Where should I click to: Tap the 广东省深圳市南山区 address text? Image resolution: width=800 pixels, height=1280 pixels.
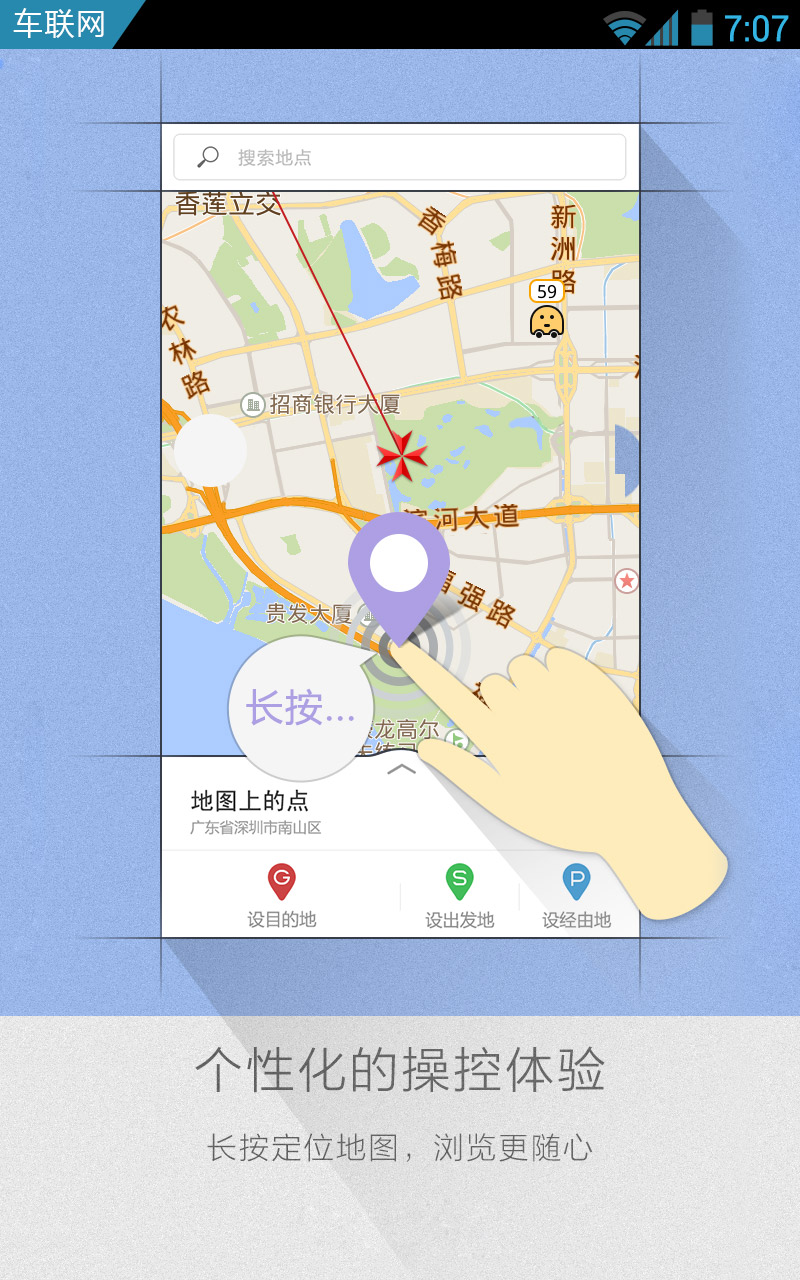pyautogui.click(x=259, y=828)
